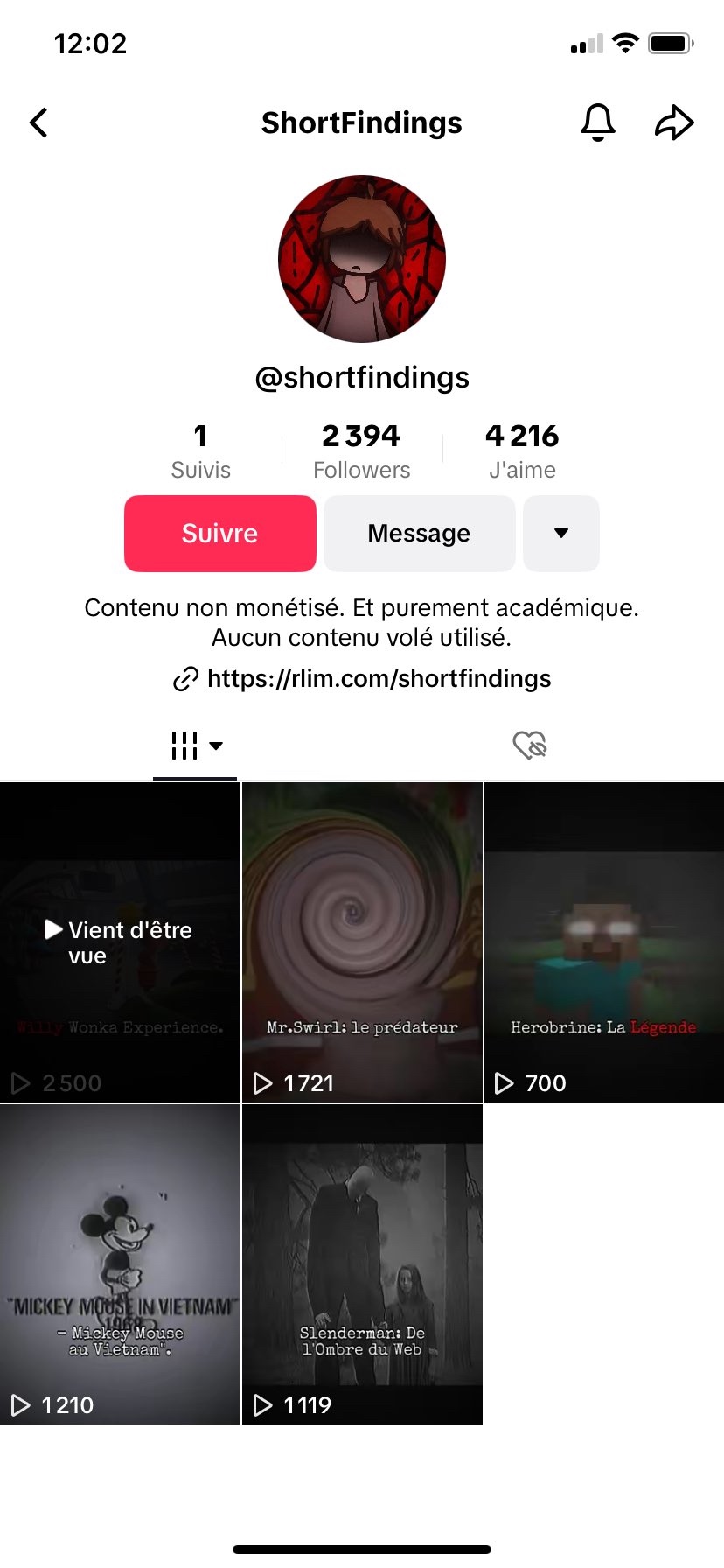Screen dimensions: 724x1568
Task: View the 1 Suivis list
Action: pyautogui.click(x=200, y=451)
